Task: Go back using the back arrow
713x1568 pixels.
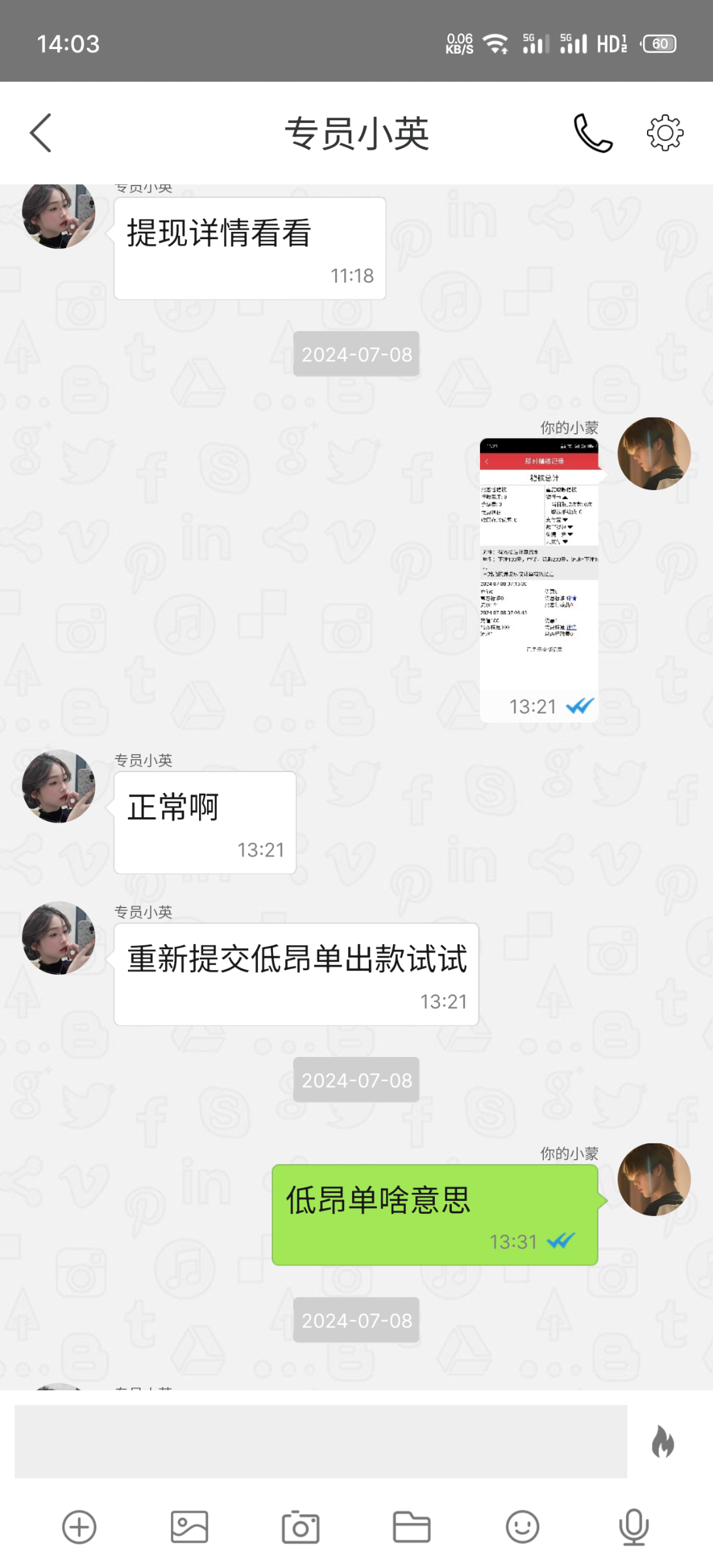Action: coord(40,133)
